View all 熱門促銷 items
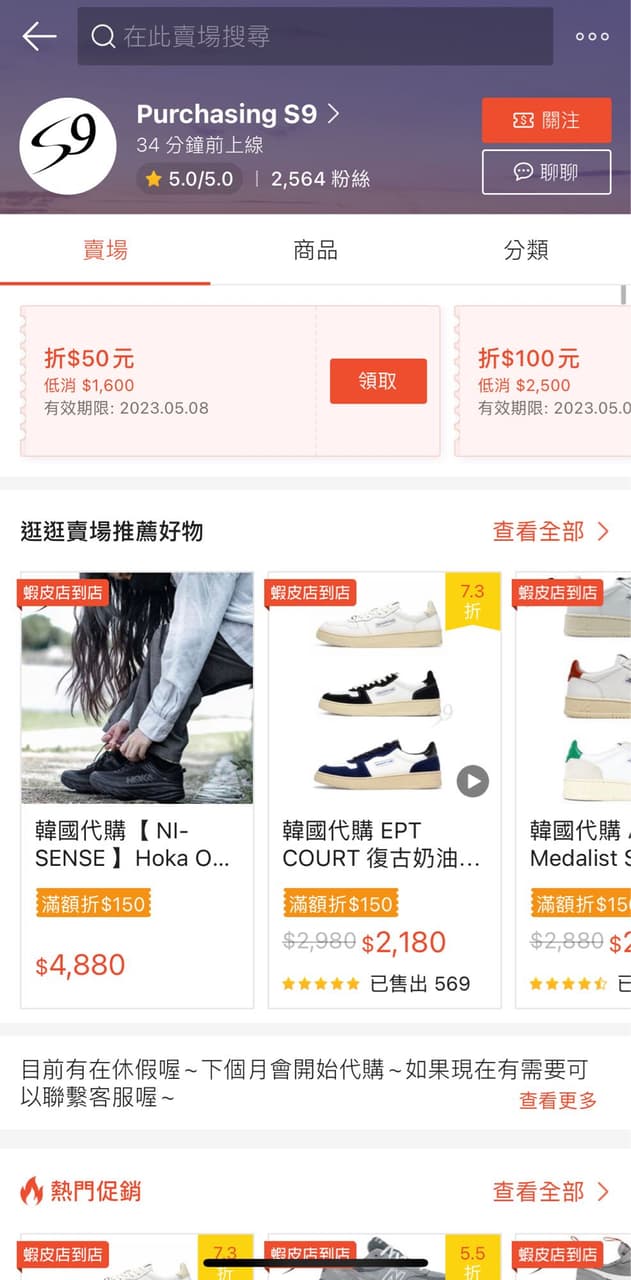This screenshot has width=631, height=1280. pyautogui.click(x=550, y=1191)
